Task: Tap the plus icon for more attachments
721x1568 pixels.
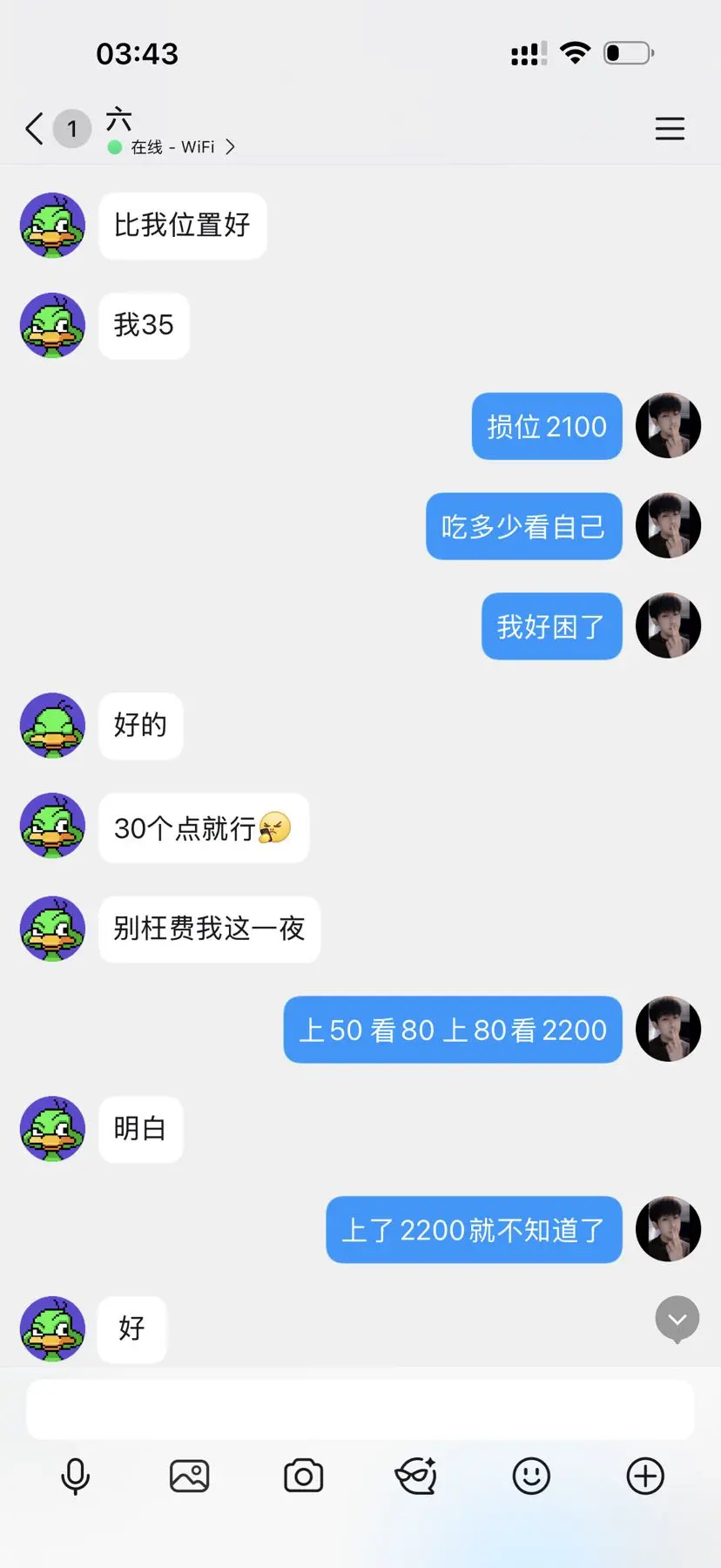Action: coord(644,1476)
